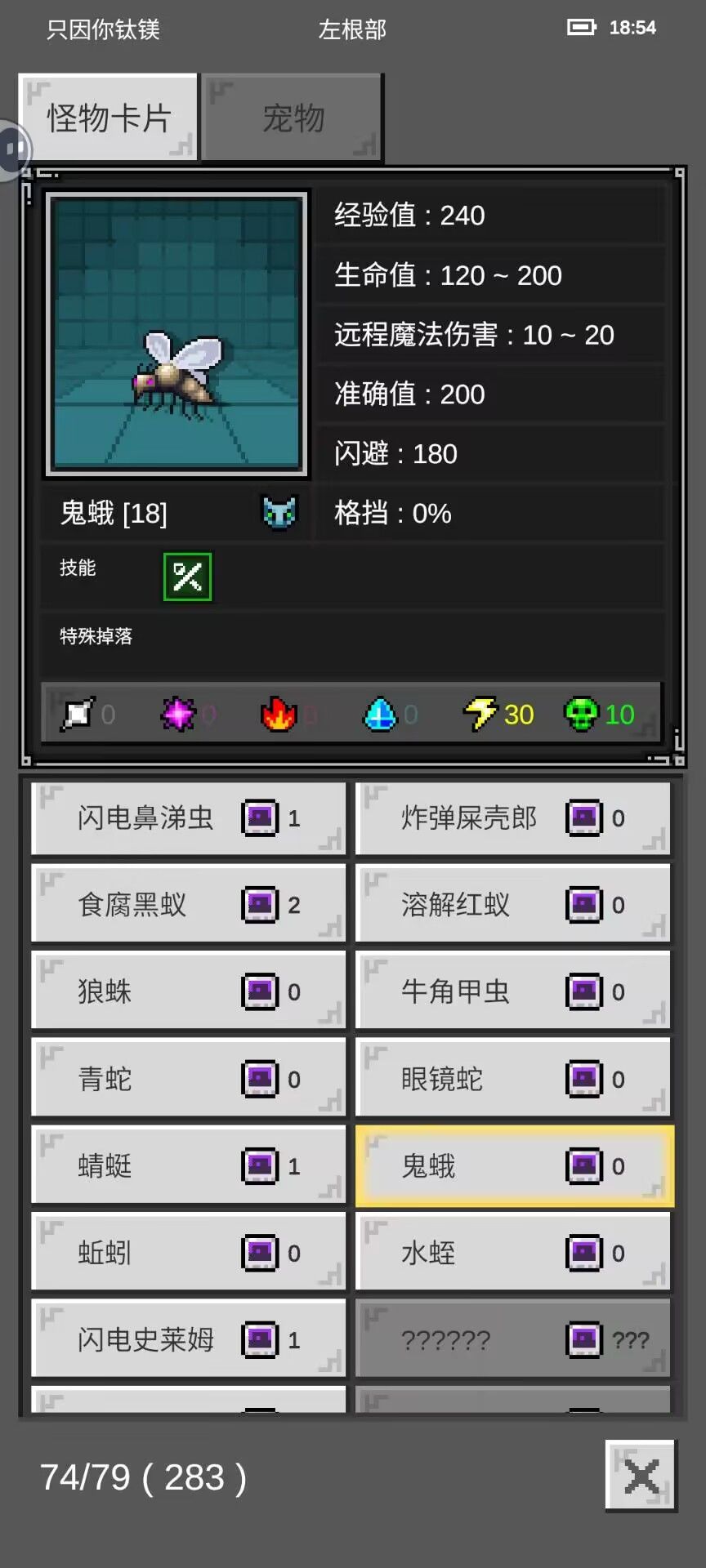Switch to the 宠物 tab
Image resolution: width=706 pixels, height=1568 pixels.
tap(292, 118)
